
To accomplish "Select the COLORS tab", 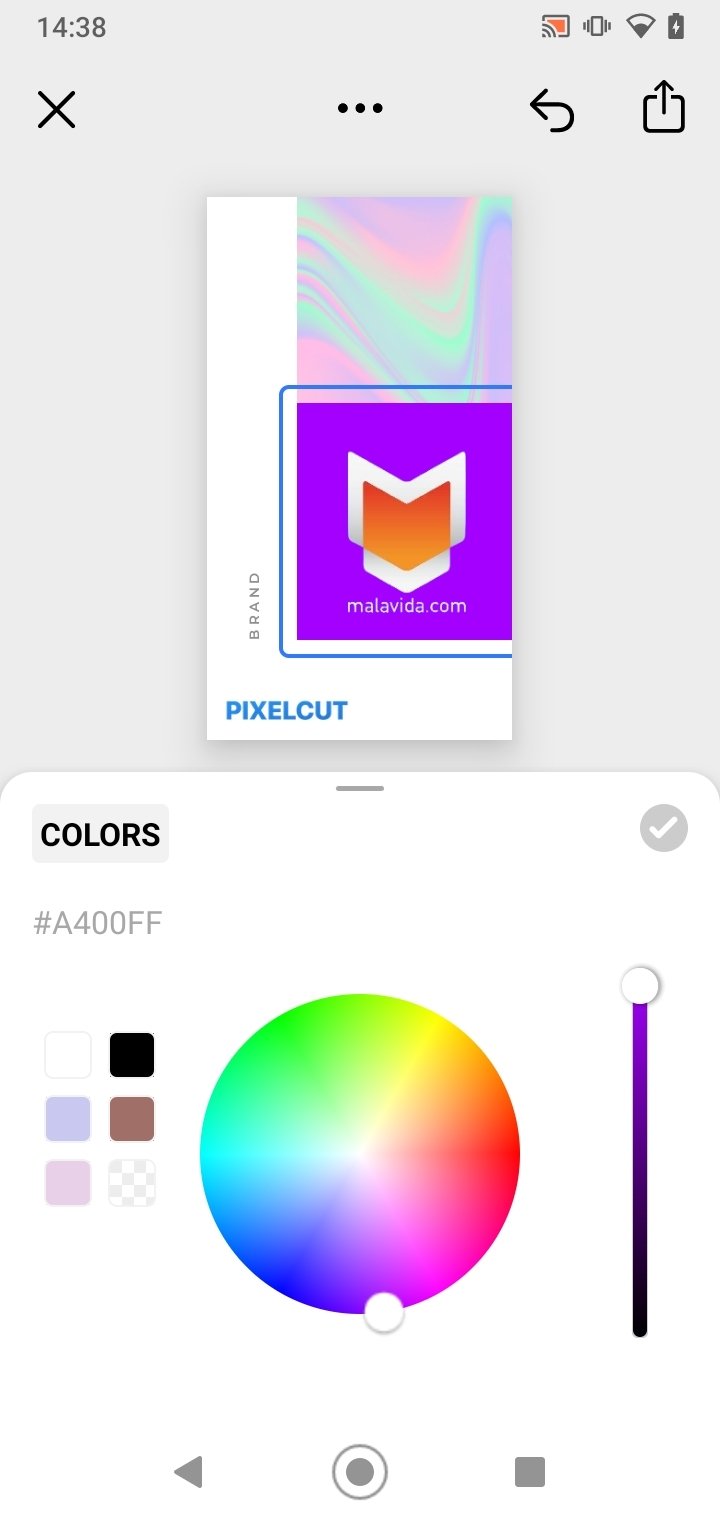I will (x=100, y=834).
